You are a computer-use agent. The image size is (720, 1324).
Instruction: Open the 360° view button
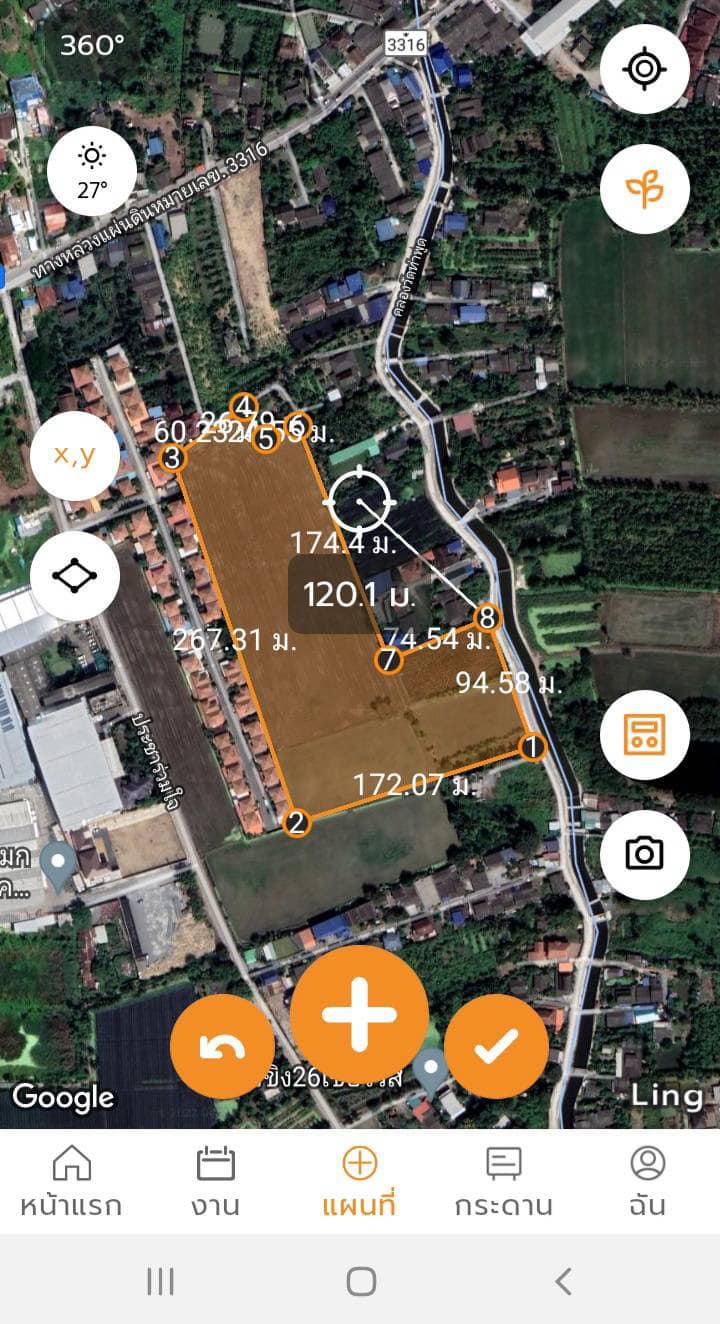[x=92, y=45]
